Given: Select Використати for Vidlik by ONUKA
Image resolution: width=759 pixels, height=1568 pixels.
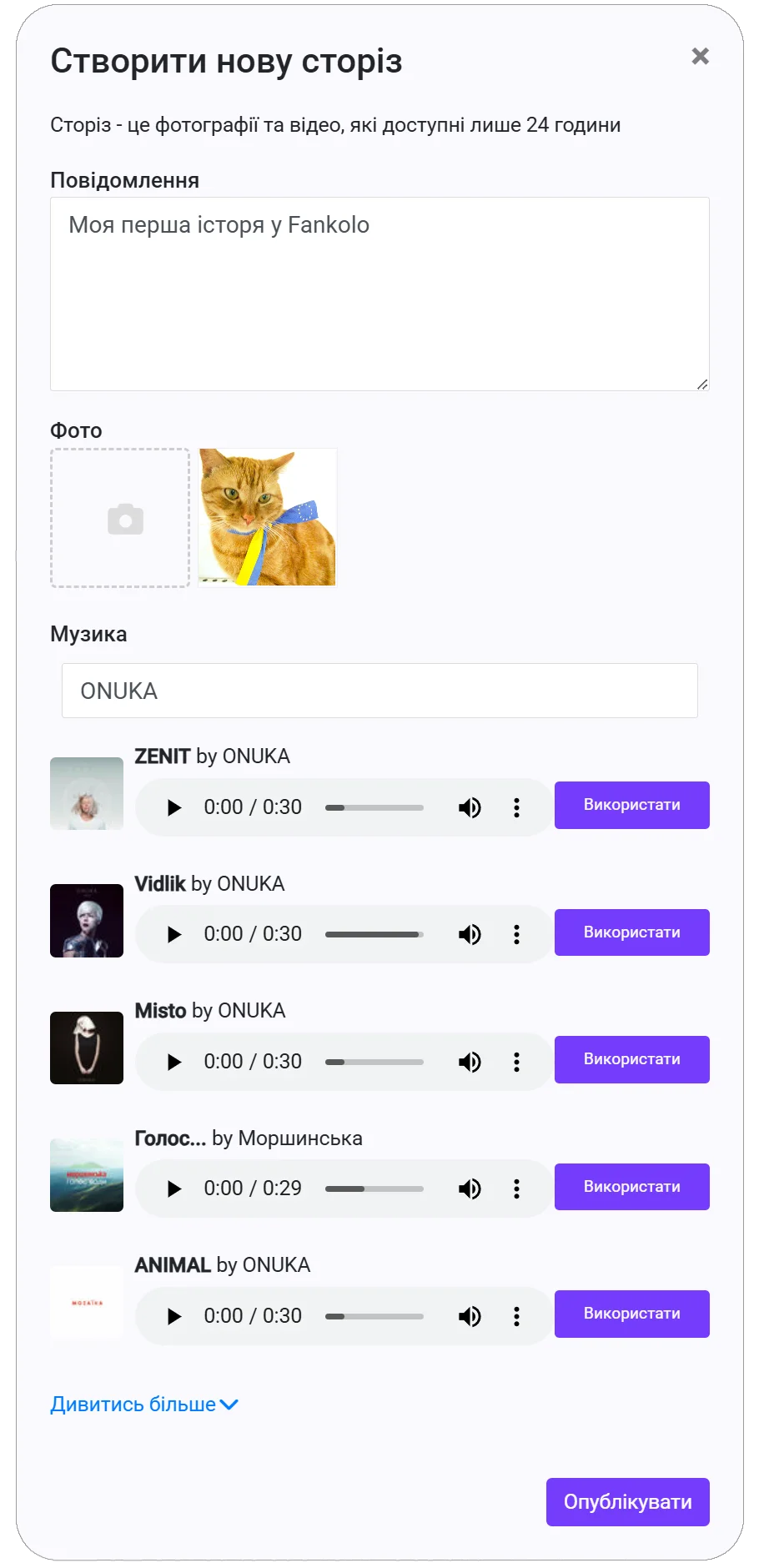Looking at the screenshot, I should pyautogui.click(x=631, y=932).
